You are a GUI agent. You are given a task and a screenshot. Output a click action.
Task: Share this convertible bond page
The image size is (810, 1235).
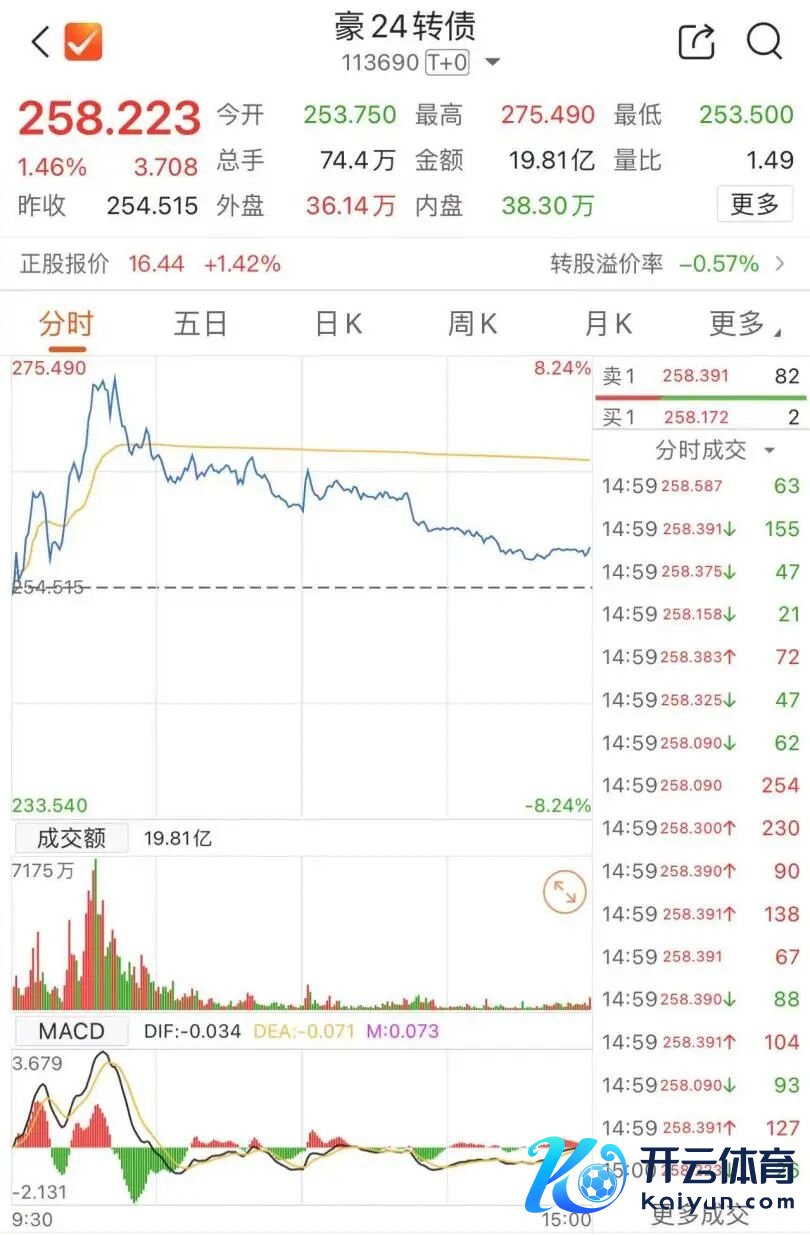click(697, 42)
